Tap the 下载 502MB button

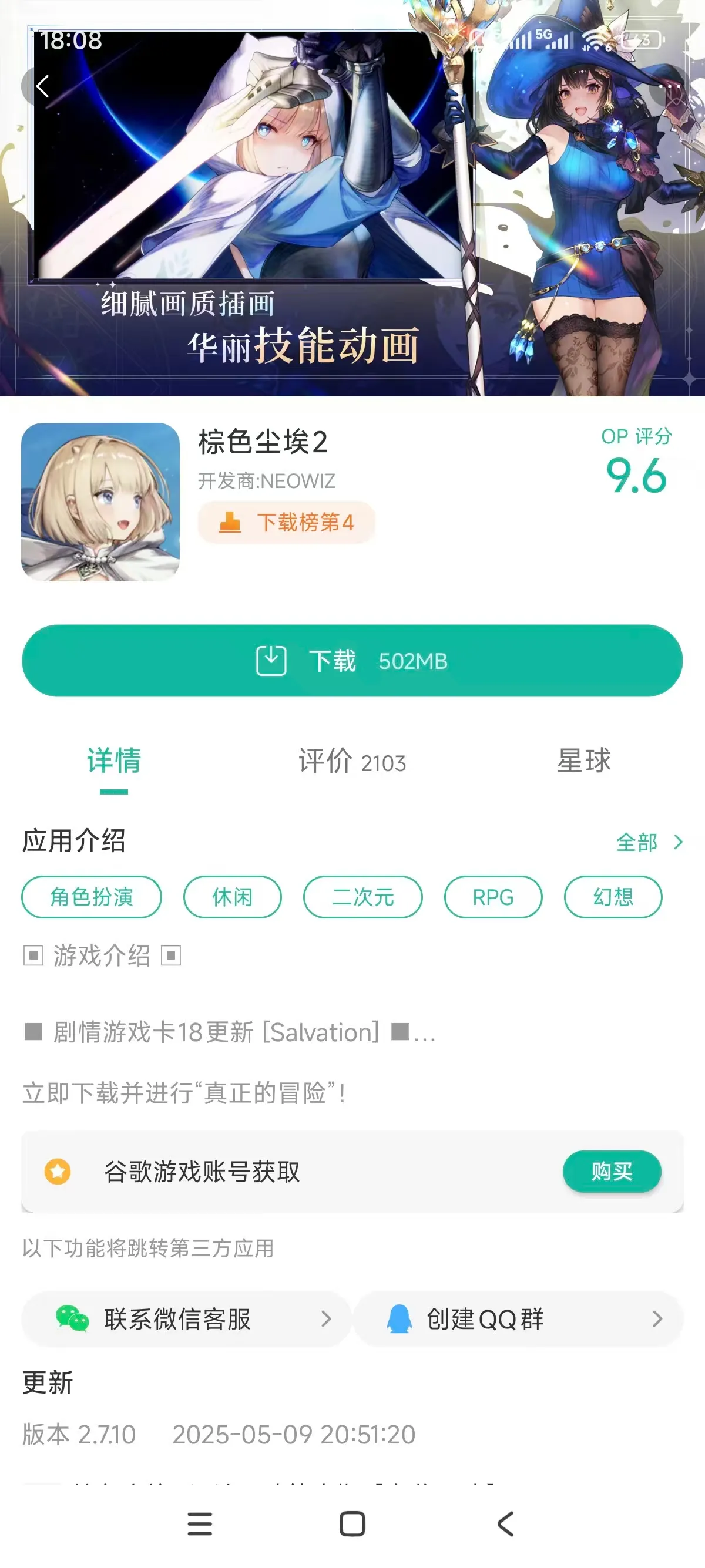tap(352, 661)
